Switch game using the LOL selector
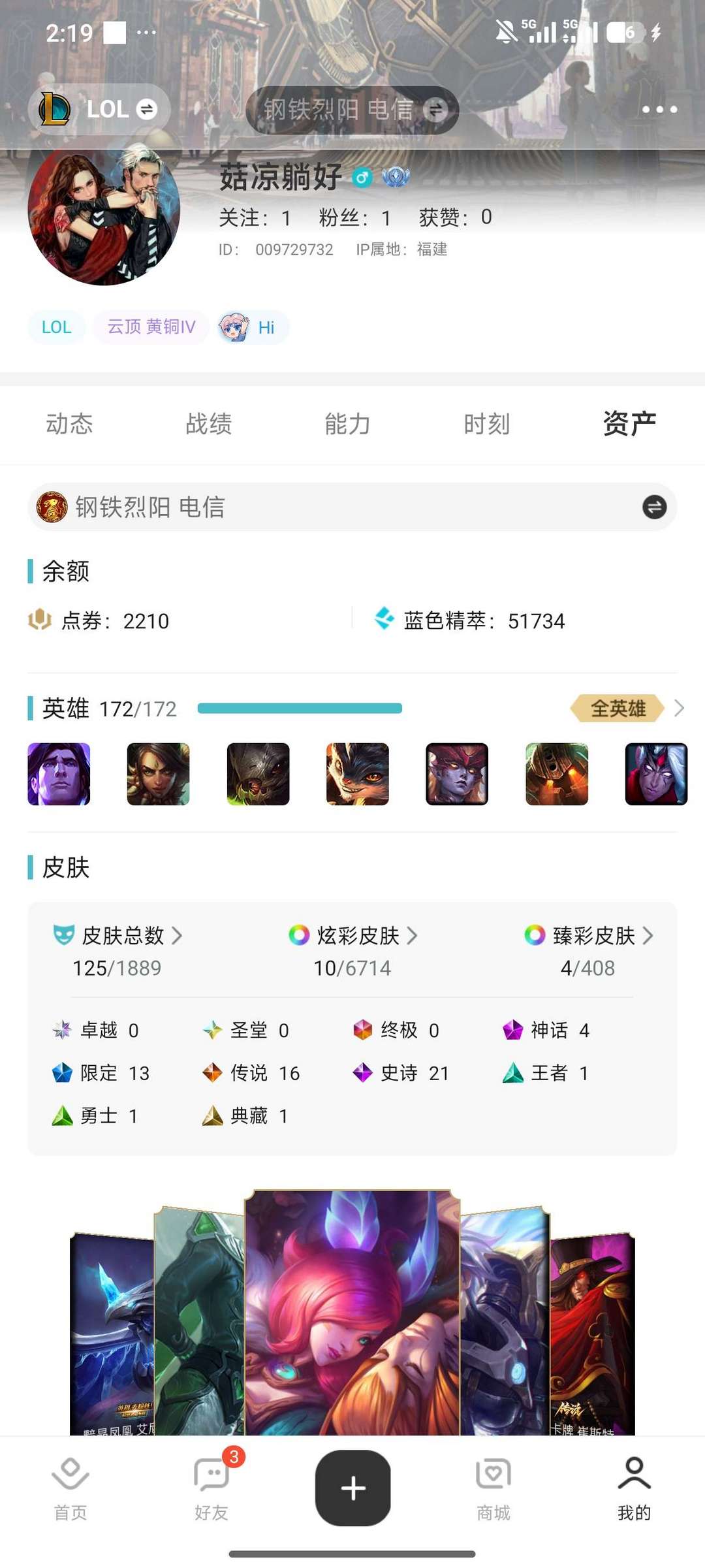 (99, 109)
